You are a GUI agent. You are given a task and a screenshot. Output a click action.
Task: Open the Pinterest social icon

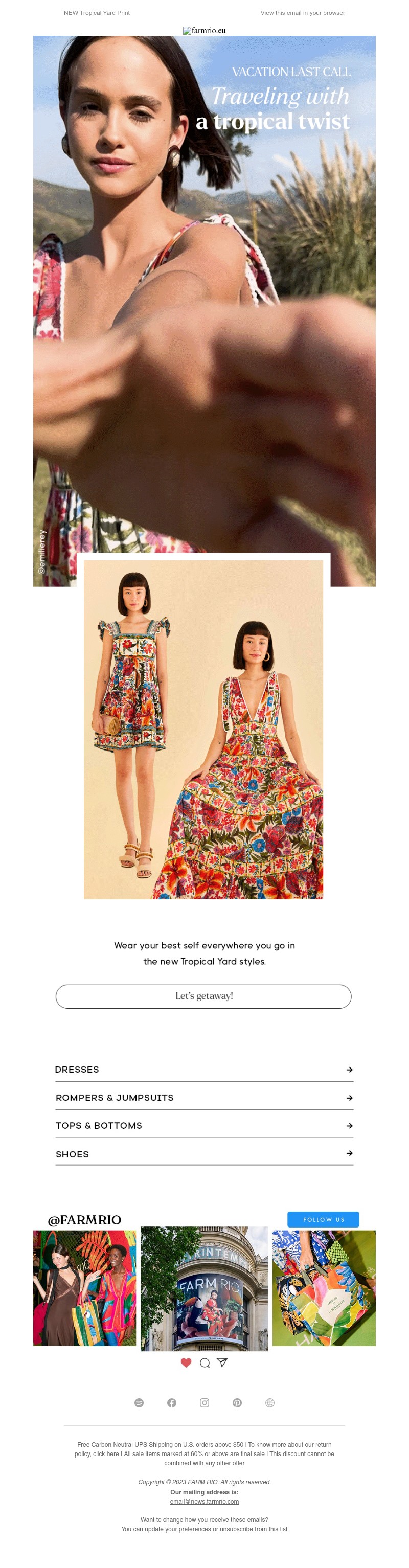click(237, 1402)
